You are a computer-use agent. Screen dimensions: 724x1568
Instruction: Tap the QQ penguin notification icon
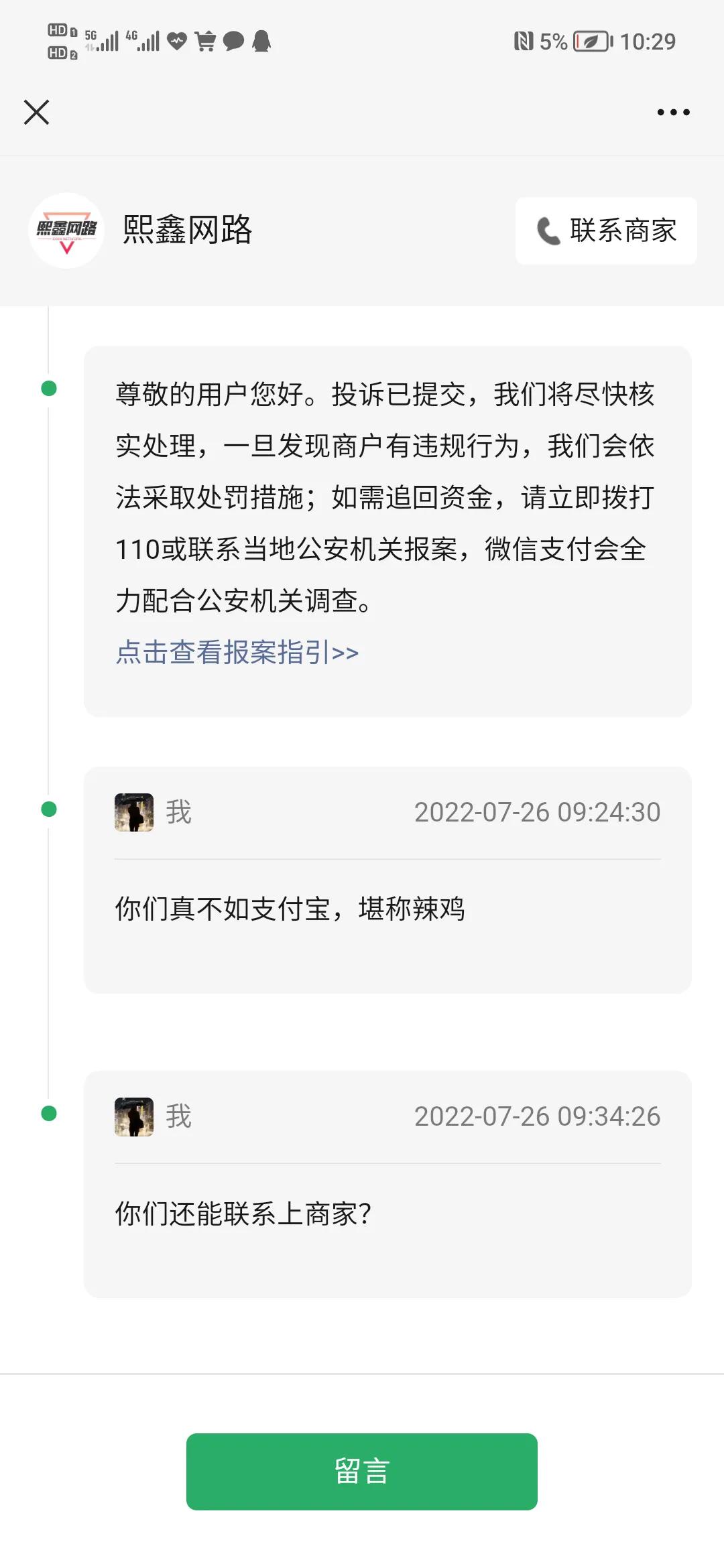point(261,42)
